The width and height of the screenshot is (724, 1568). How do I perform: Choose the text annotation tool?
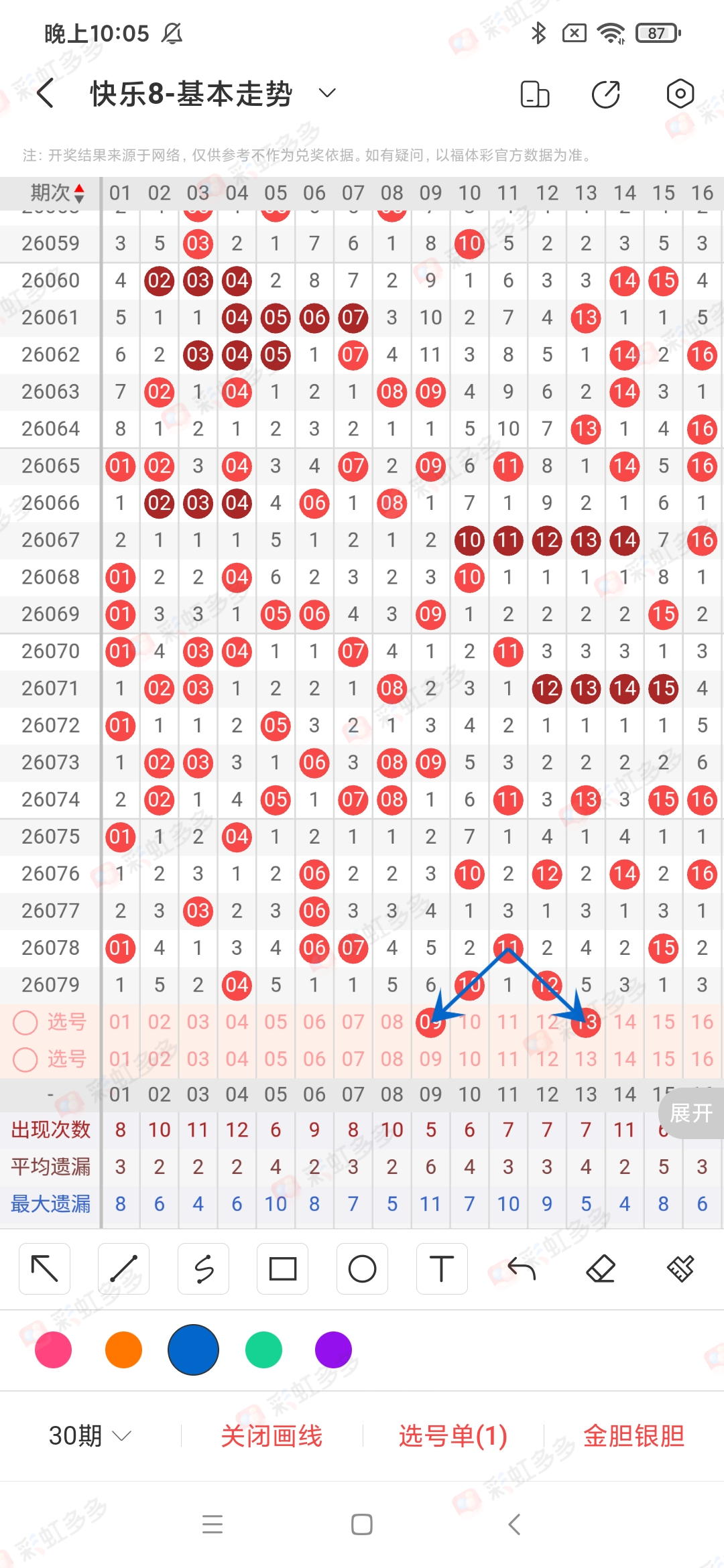pyautogui.click(x=441, y=1268)
